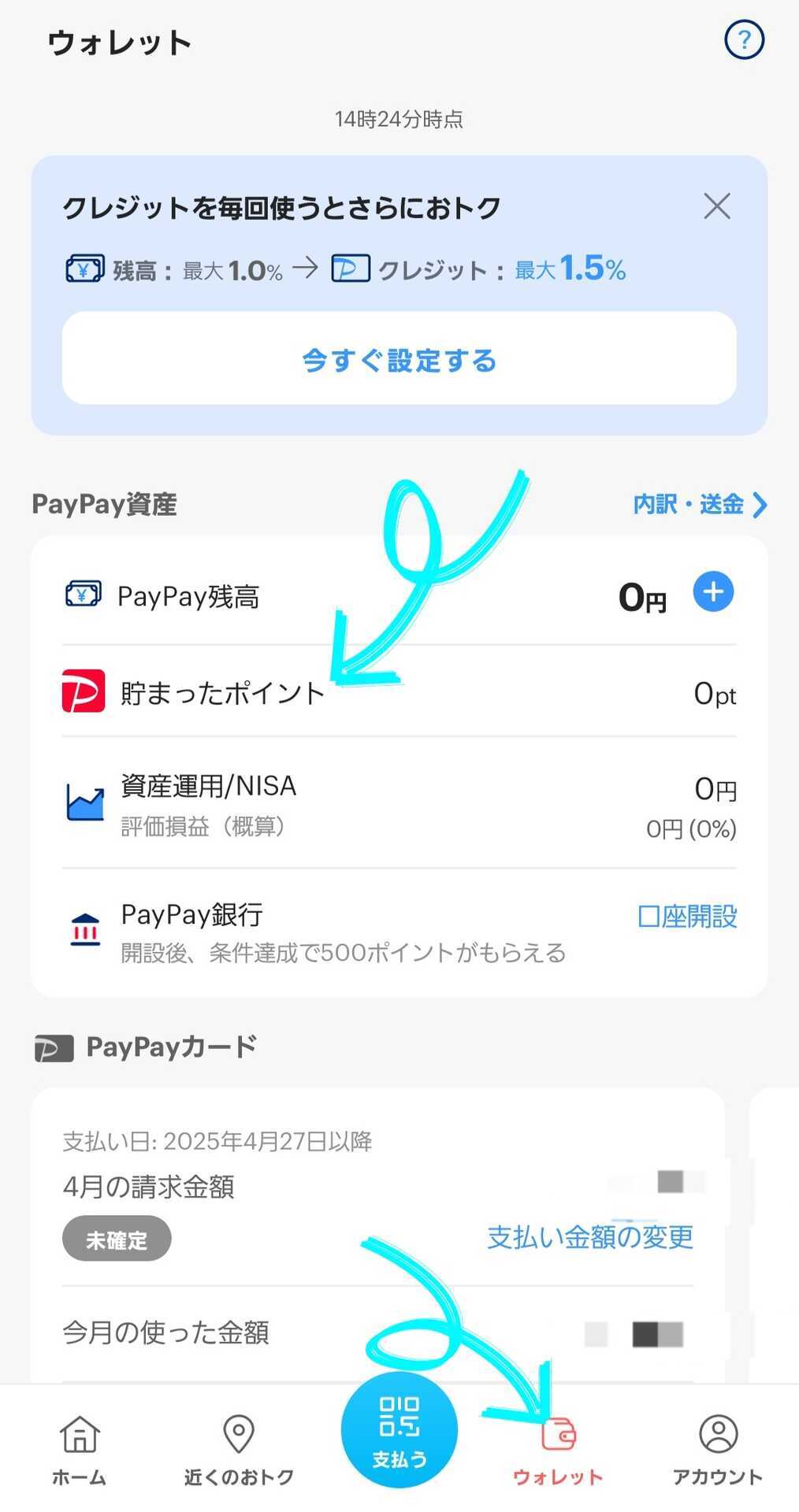Open the 資産運用/NISA row
This screenshot has width=799, height=1512.
399,803
